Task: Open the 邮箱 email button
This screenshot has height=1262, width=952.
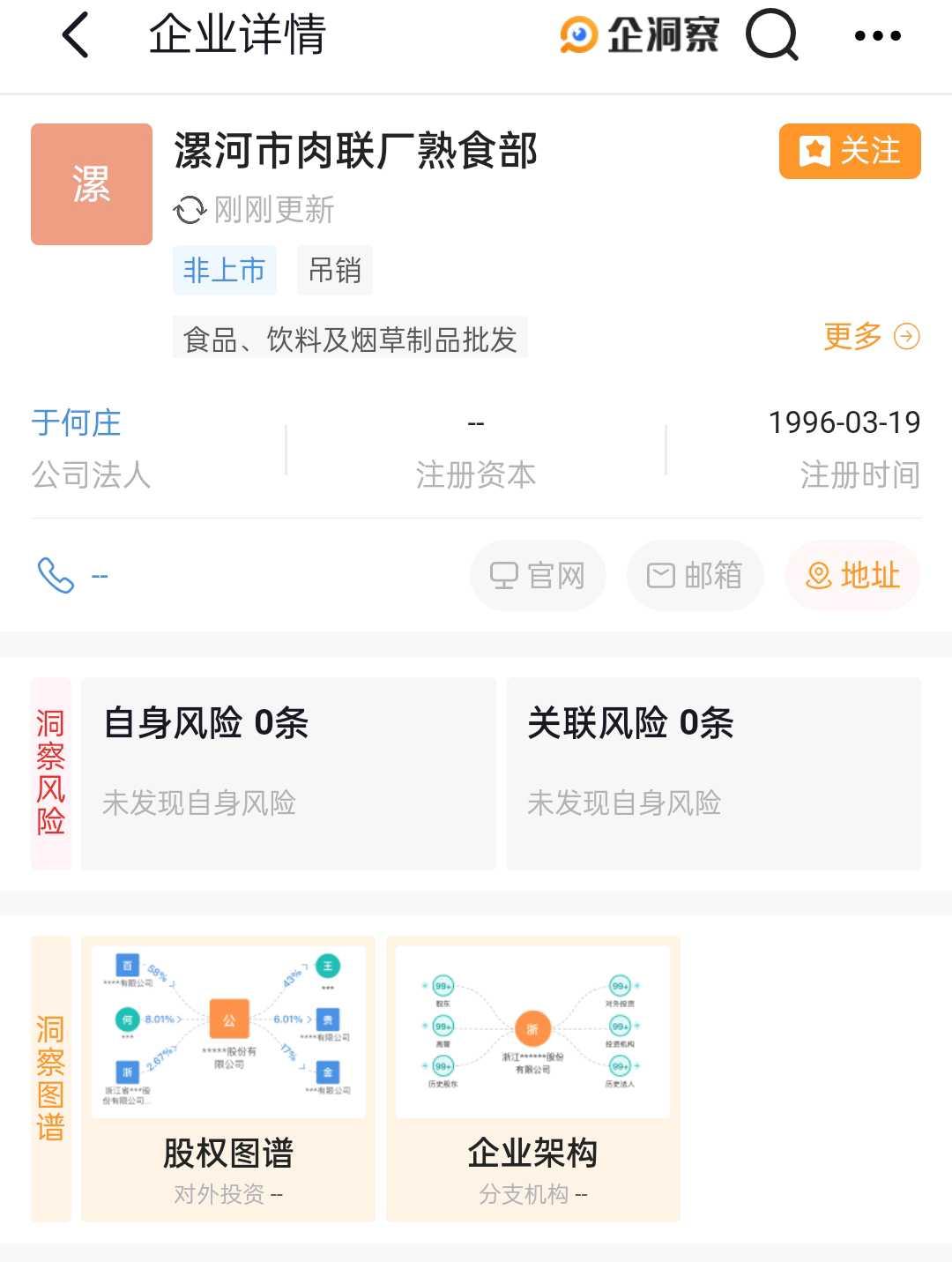Action: point(695,575)
